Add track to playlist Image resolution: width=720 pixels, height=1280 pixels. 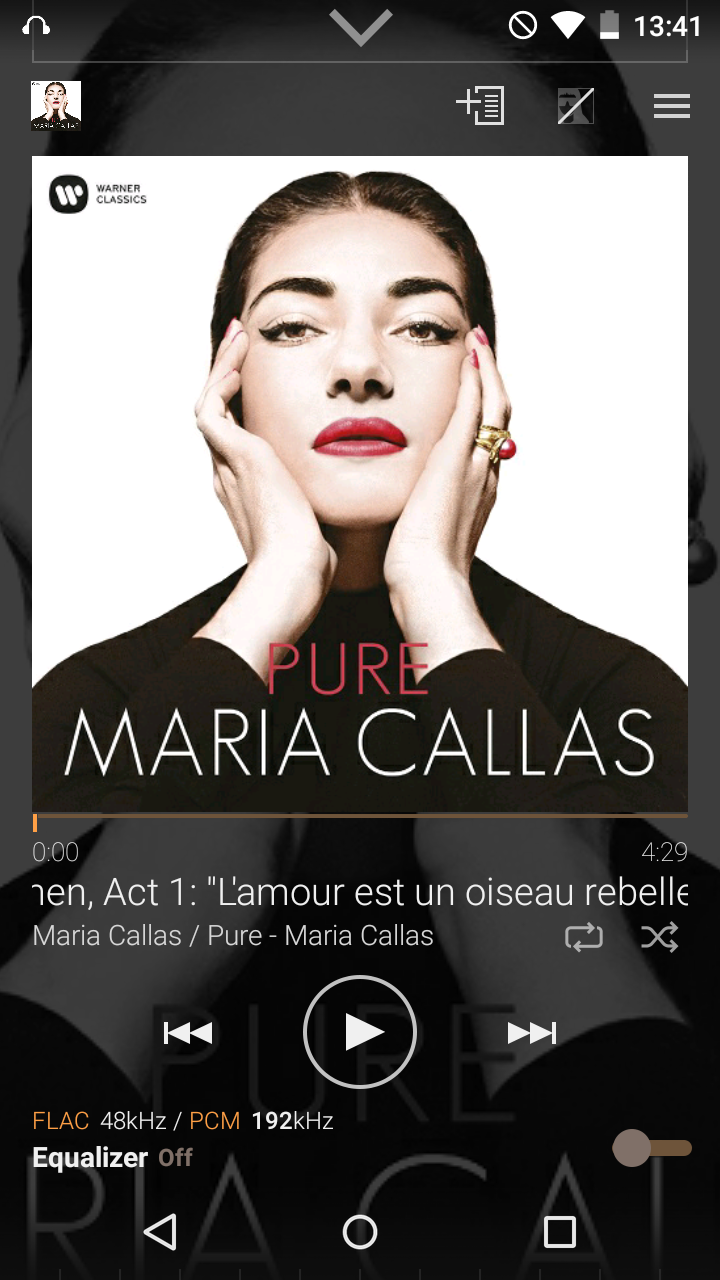pyautogui.click(x=480, y=106)
